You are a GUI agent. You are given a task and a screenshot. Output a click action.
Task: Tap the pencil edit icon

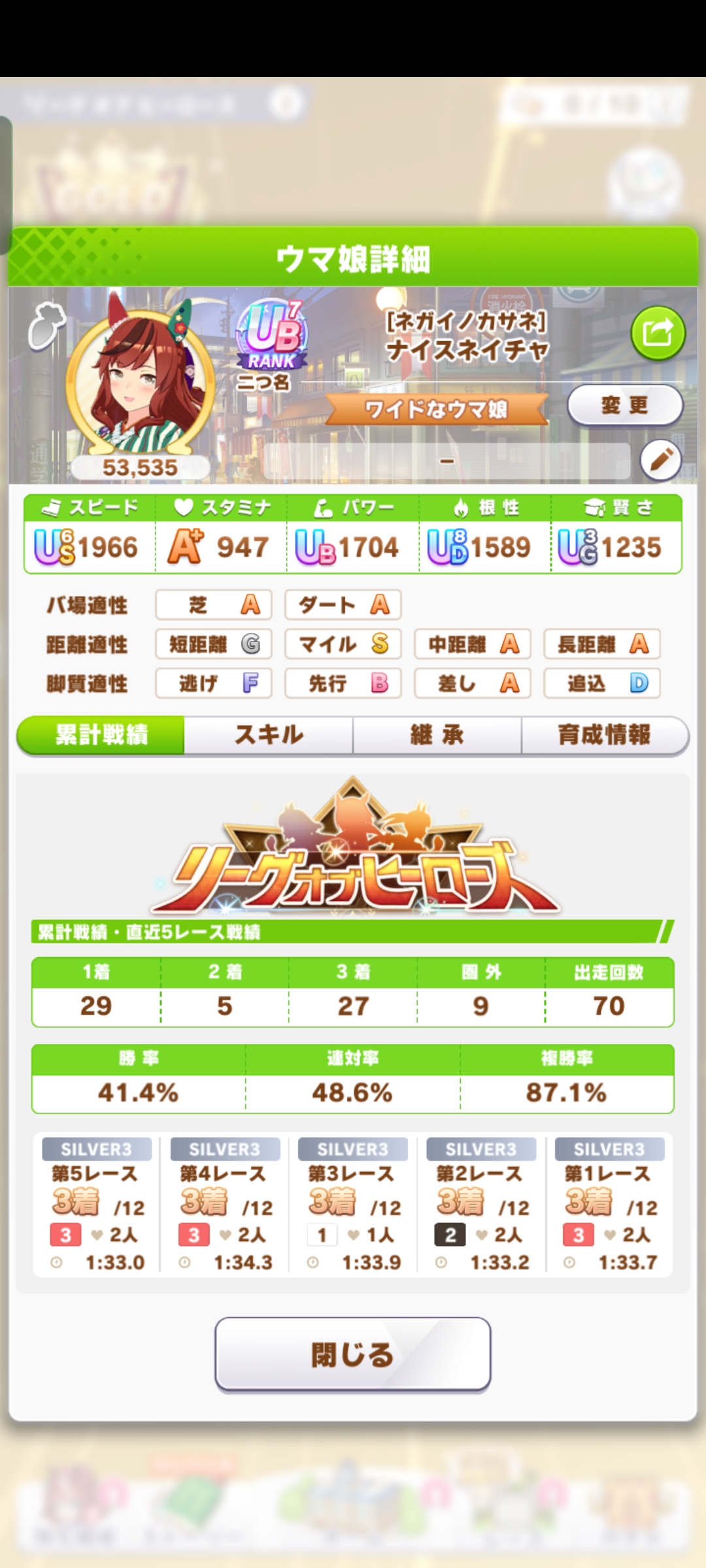660,460
